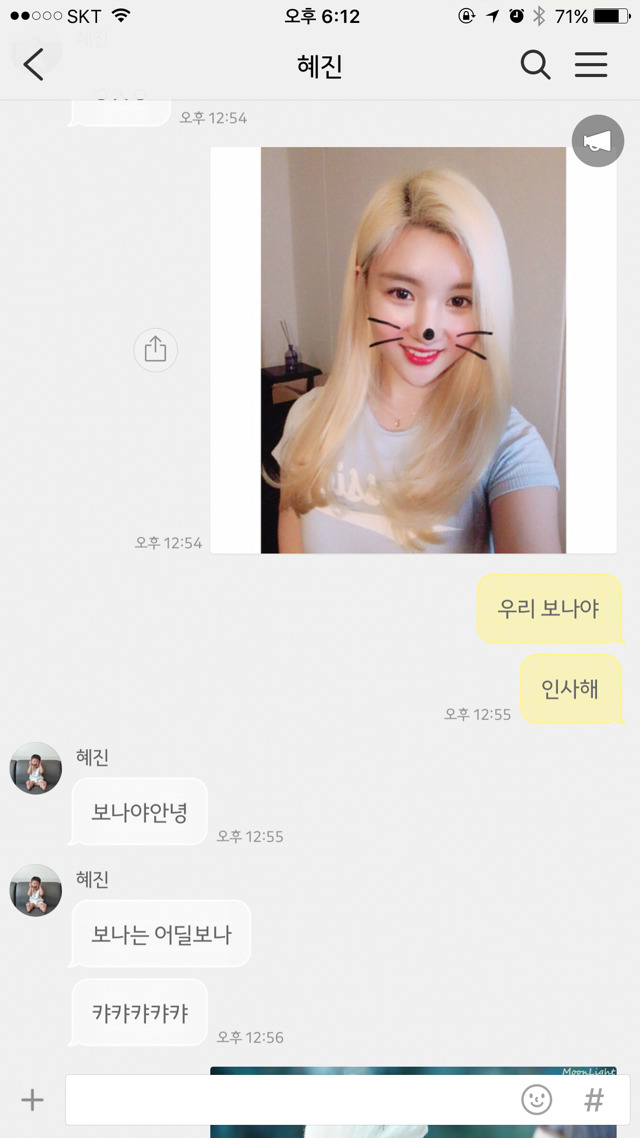Open the emoticon picker
The image size is (640, 1138).
click(x=537, y=1100)
